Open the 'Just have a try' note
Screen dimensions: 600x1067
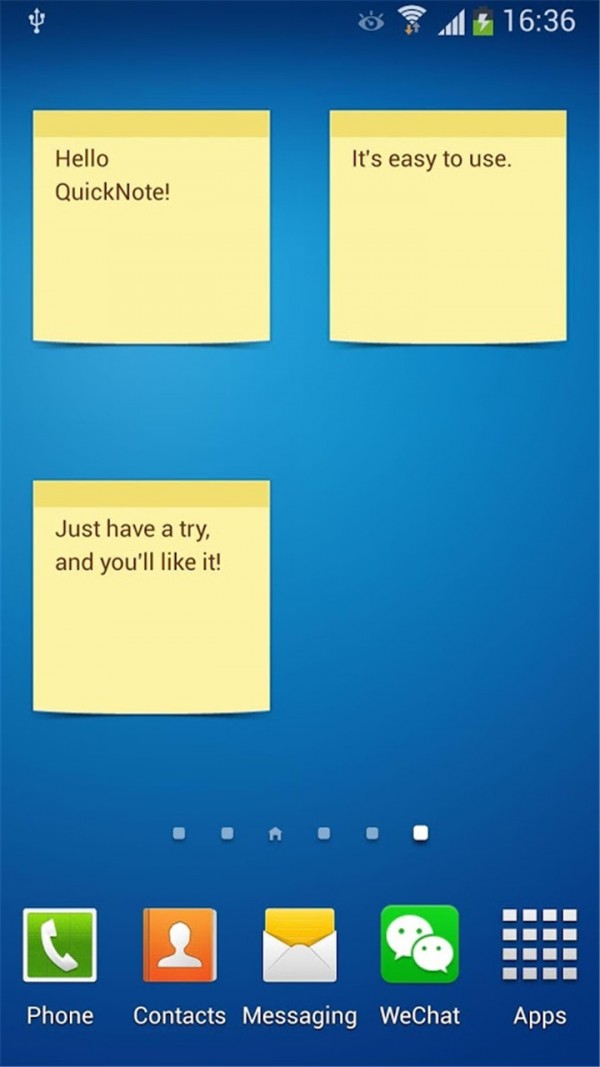pyautogui.click(x=151, y=596)
